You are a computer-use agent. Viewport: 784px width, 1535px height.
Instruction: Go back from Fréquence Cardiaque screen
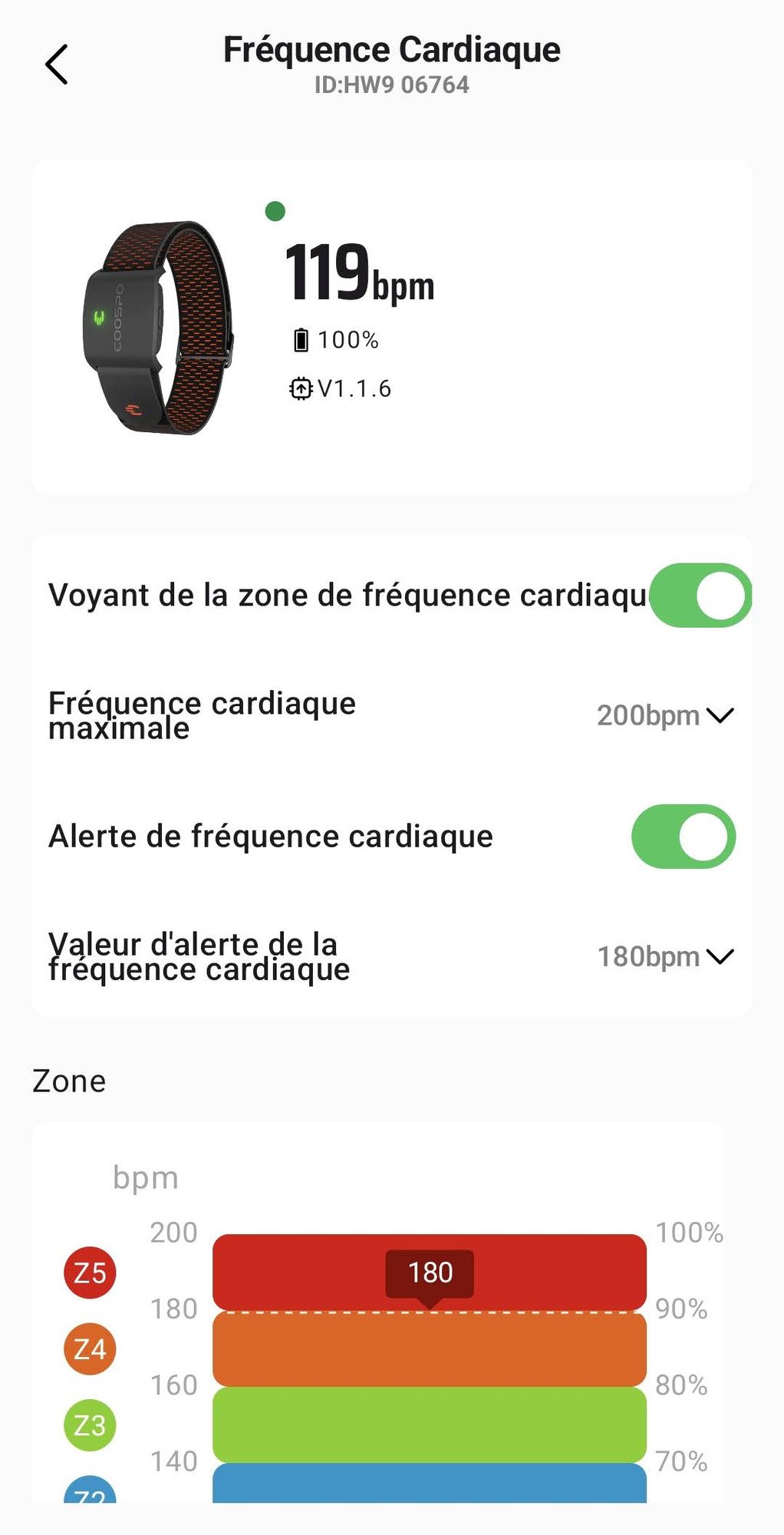point(57,64)
